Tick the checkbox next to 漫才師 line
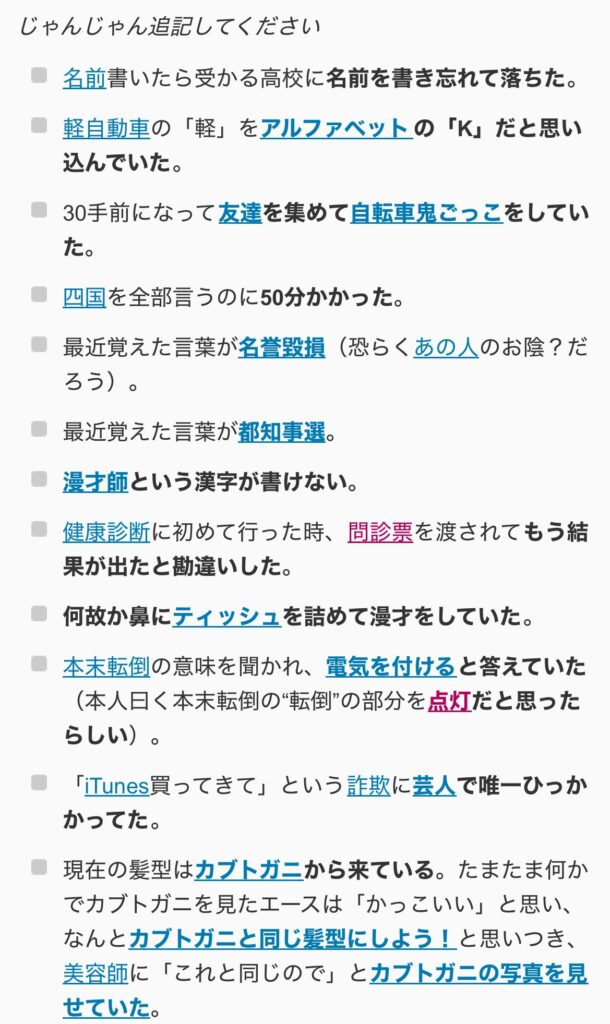The height and width of the screenshot is (1024, 610). click(x=39, y=478)
